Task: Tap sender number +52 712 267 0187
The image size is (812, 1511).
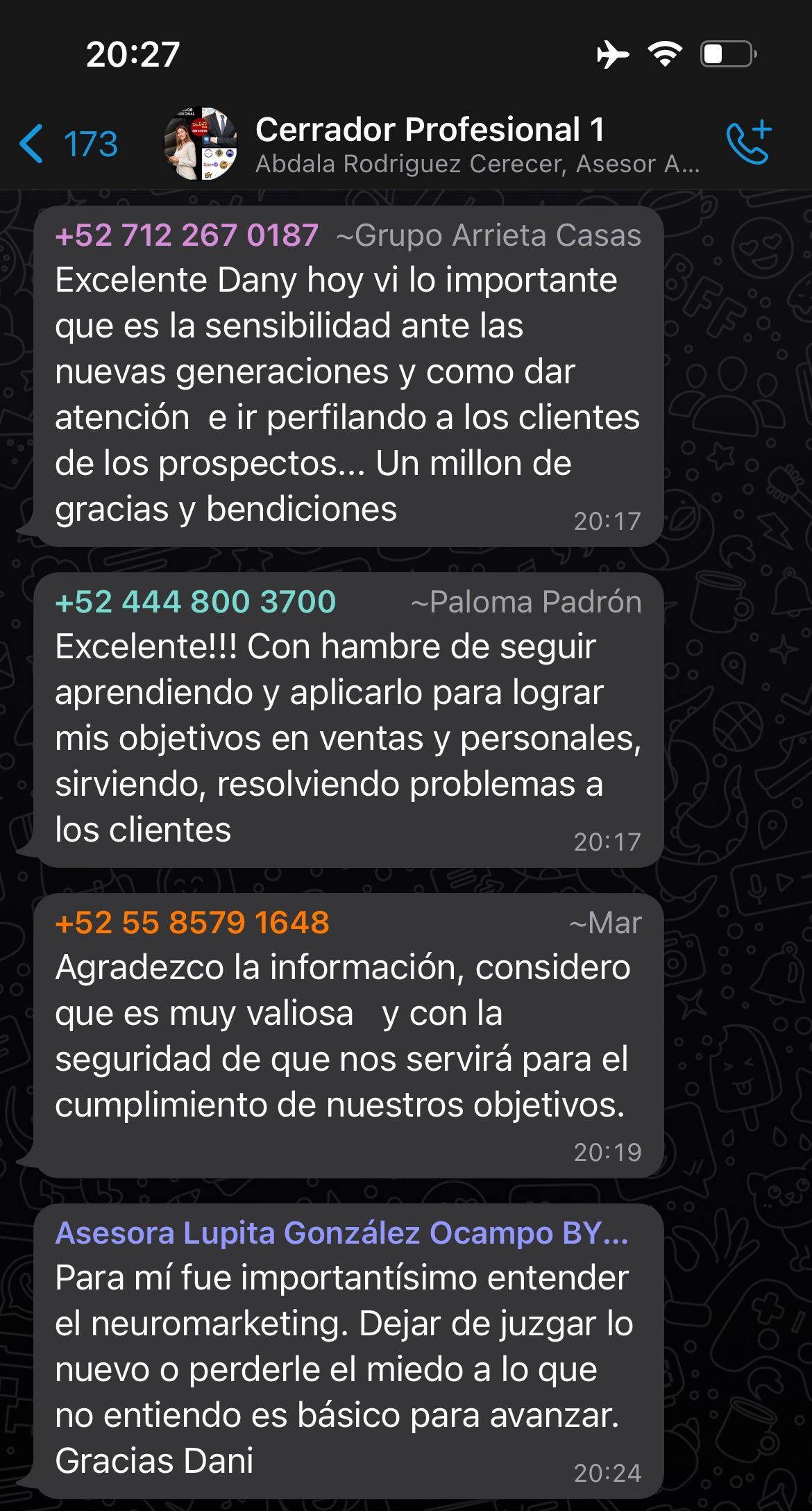Action: (x=187, y=235)
